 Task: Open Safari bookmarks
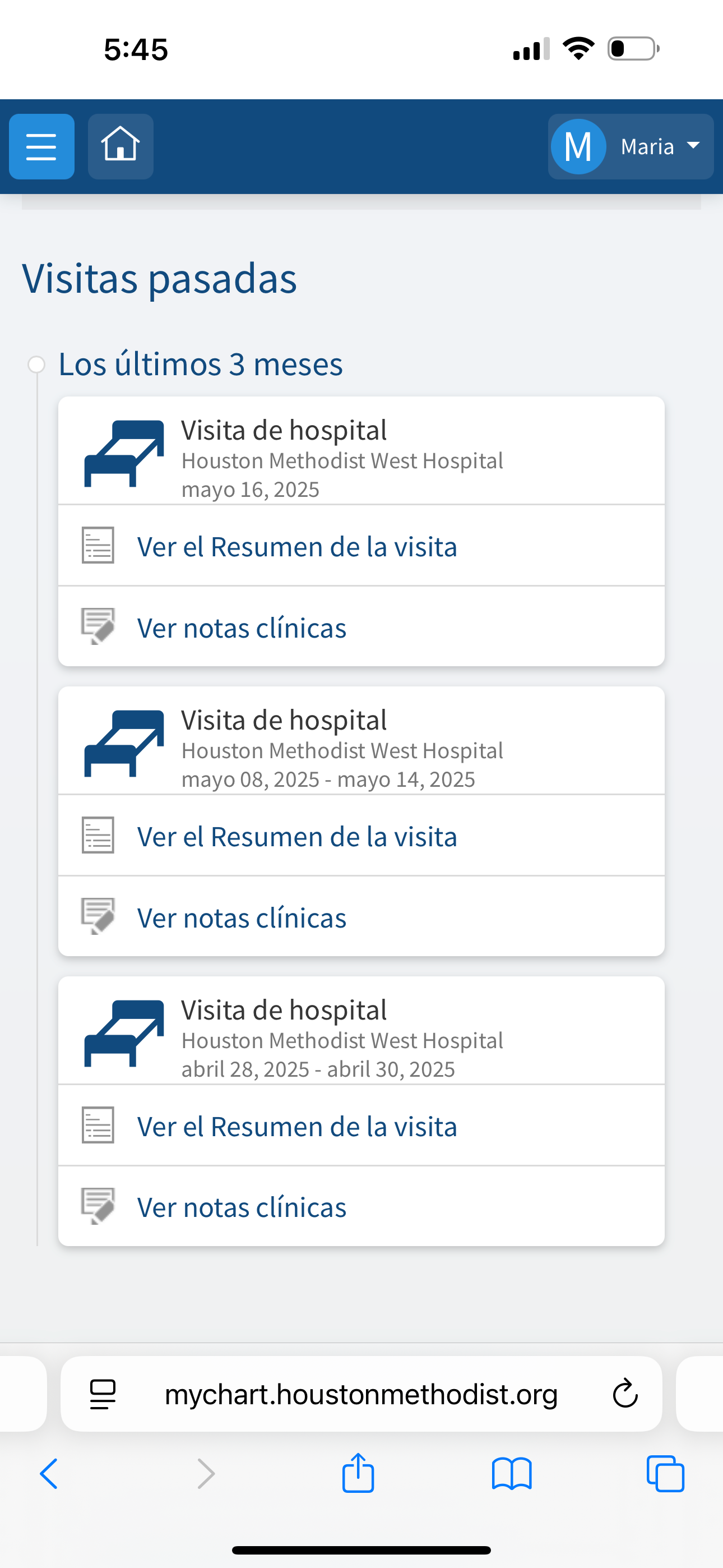click(512, 1474)
